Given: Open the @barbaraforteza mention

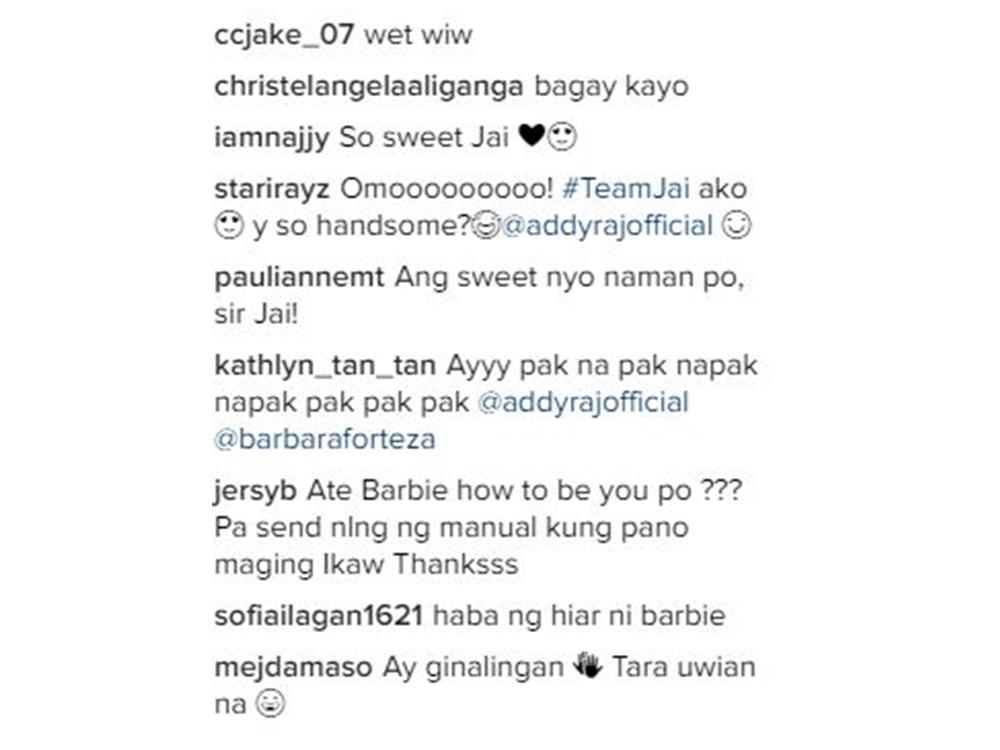Looking at the screenshot, I should 325,440.
